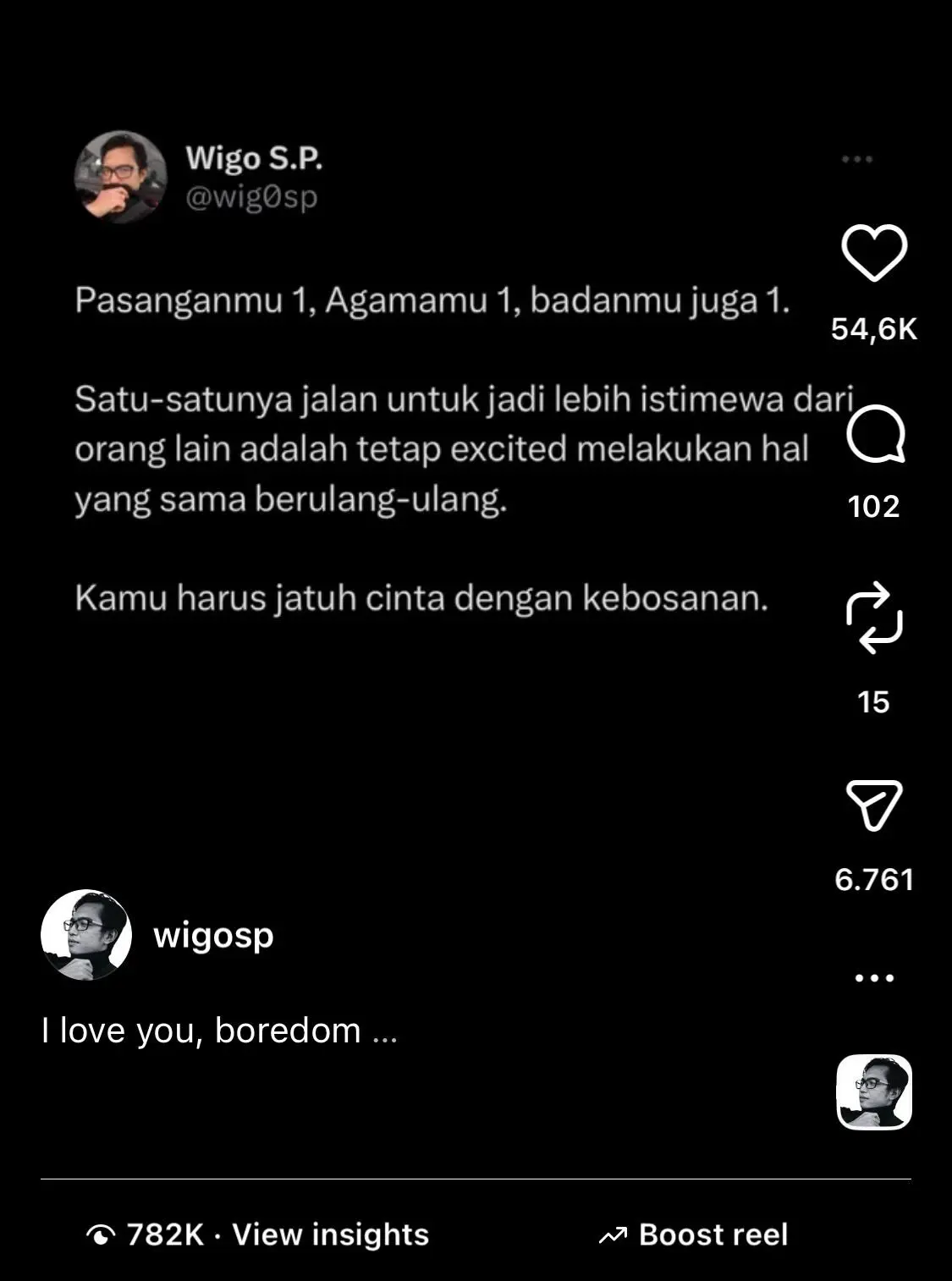952x1281 pixels.
Task: Like this reel with the heart icon
Action: pos(873,253)
